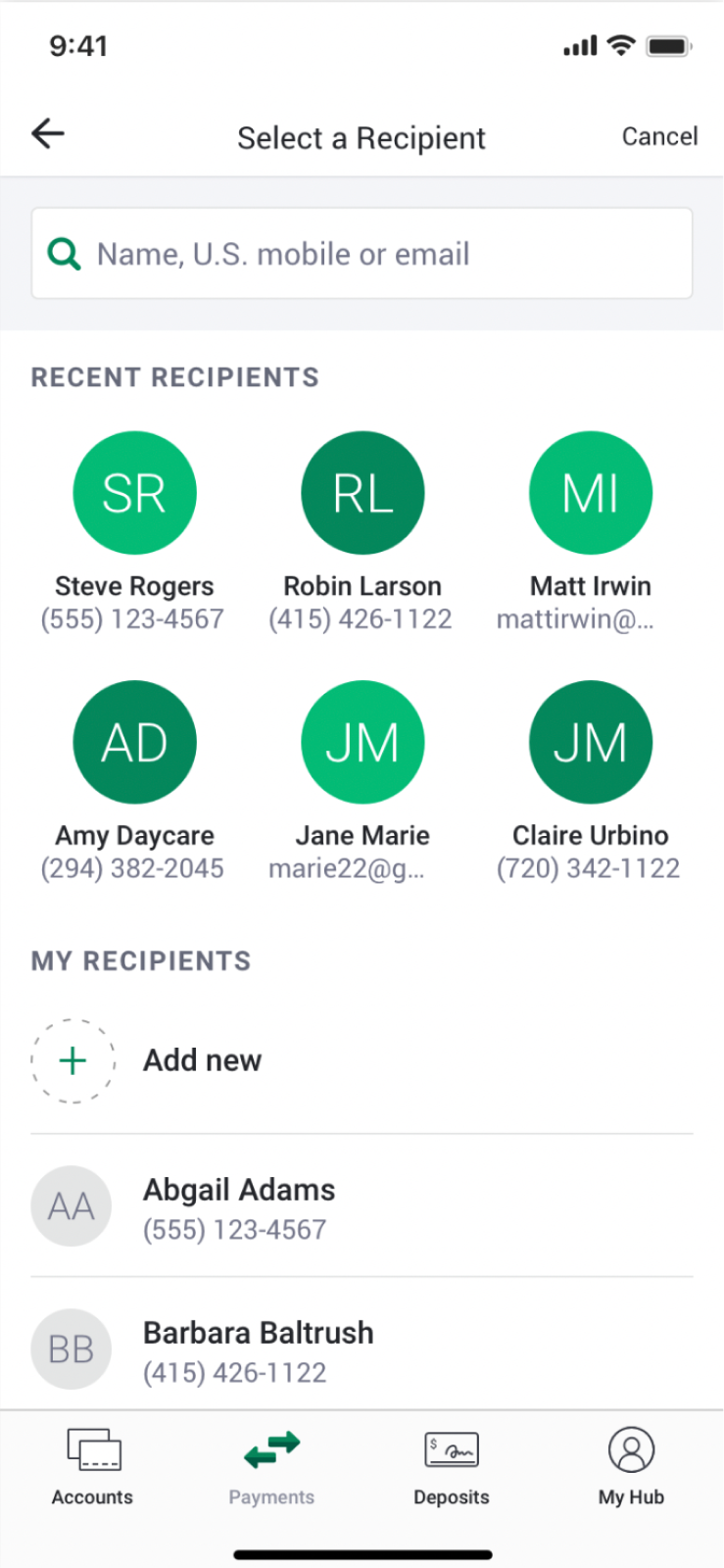Choose Jane Marie as recipient
Image resolution: width=724 pixels, height=1568 pixels.
(x=362, y=743)
